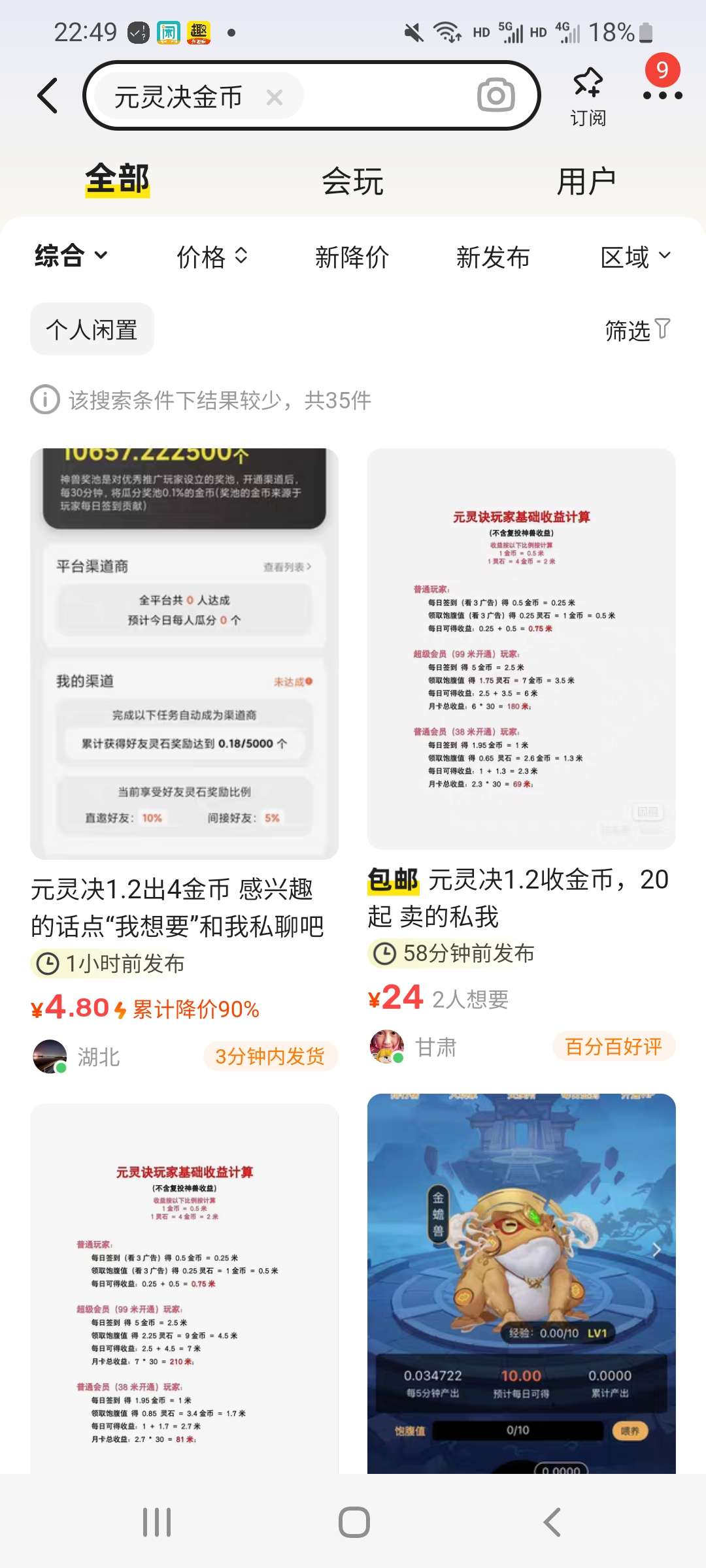Select the 全部 tab
The height and width of the screenshot is (1568, 706).
click(118, 180)
